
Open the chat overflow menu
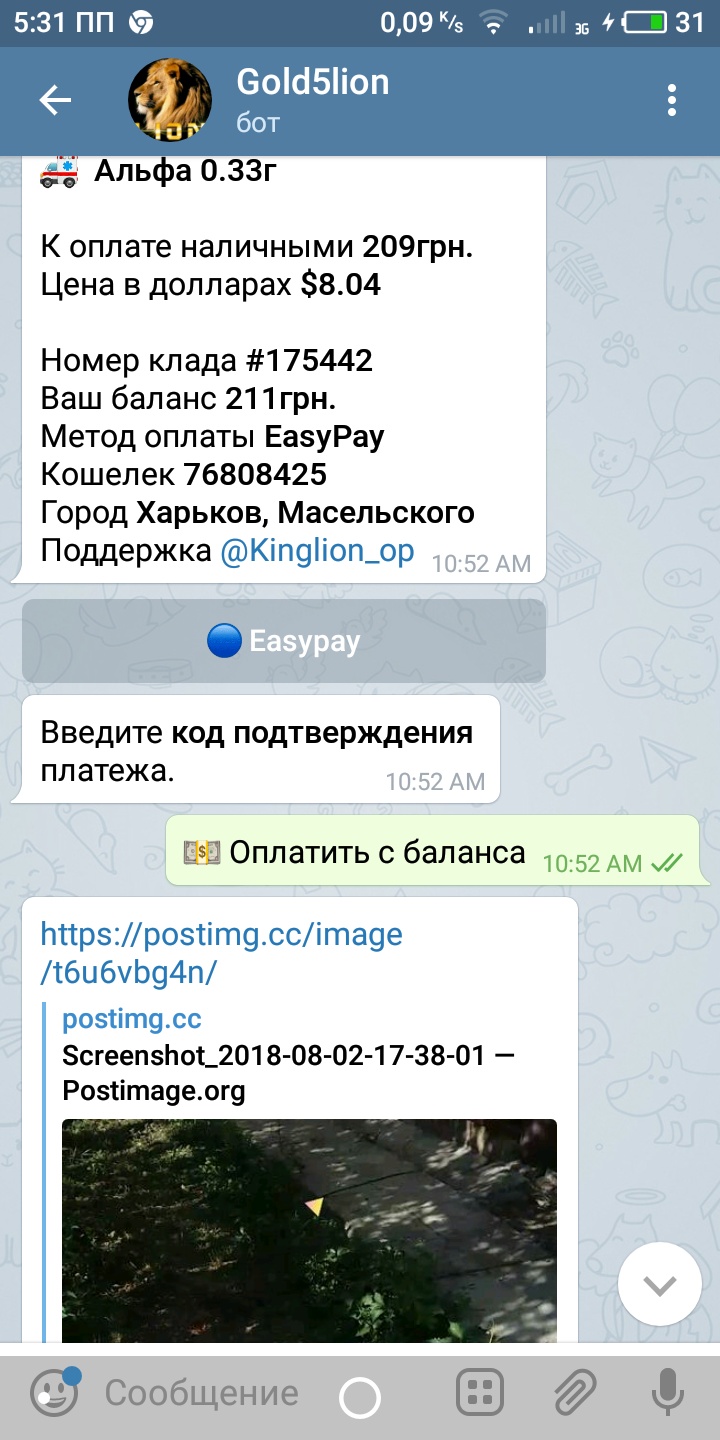(x=672, y=100)
